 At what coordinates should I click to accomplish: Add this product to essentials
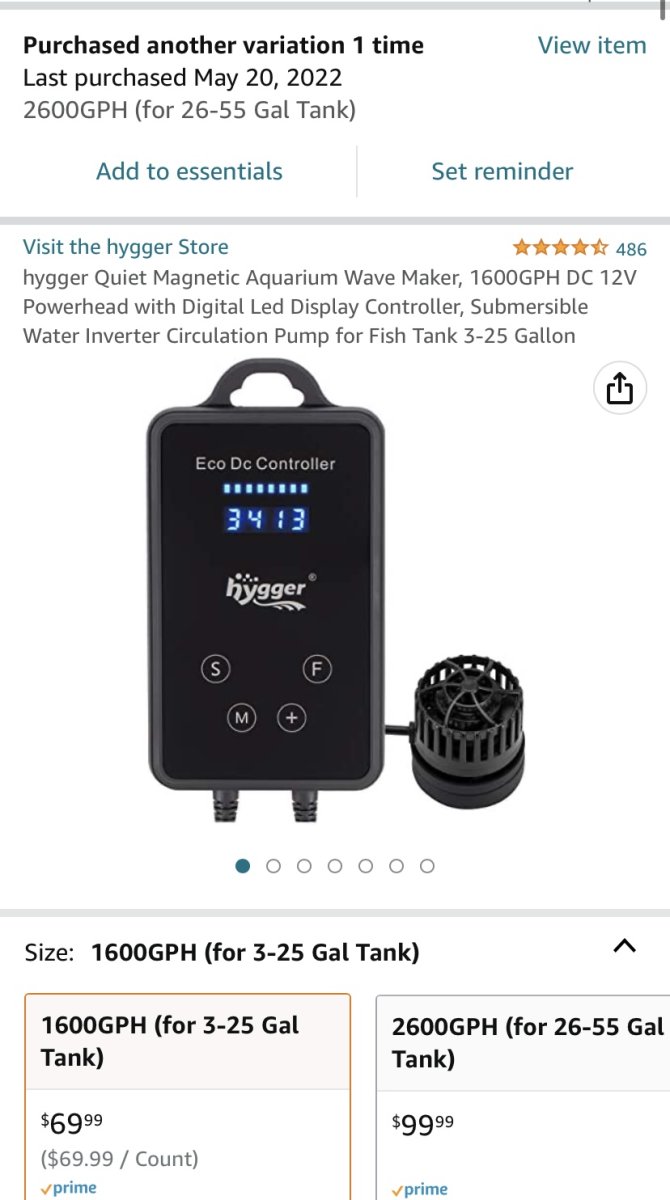(x=189, y=171)
